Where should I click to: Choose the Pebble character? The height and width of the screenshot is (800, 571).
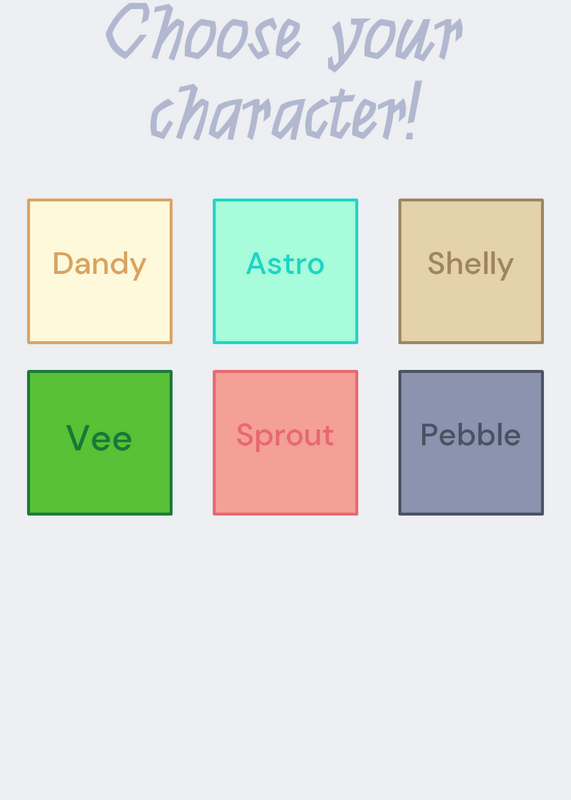(471, 443)
